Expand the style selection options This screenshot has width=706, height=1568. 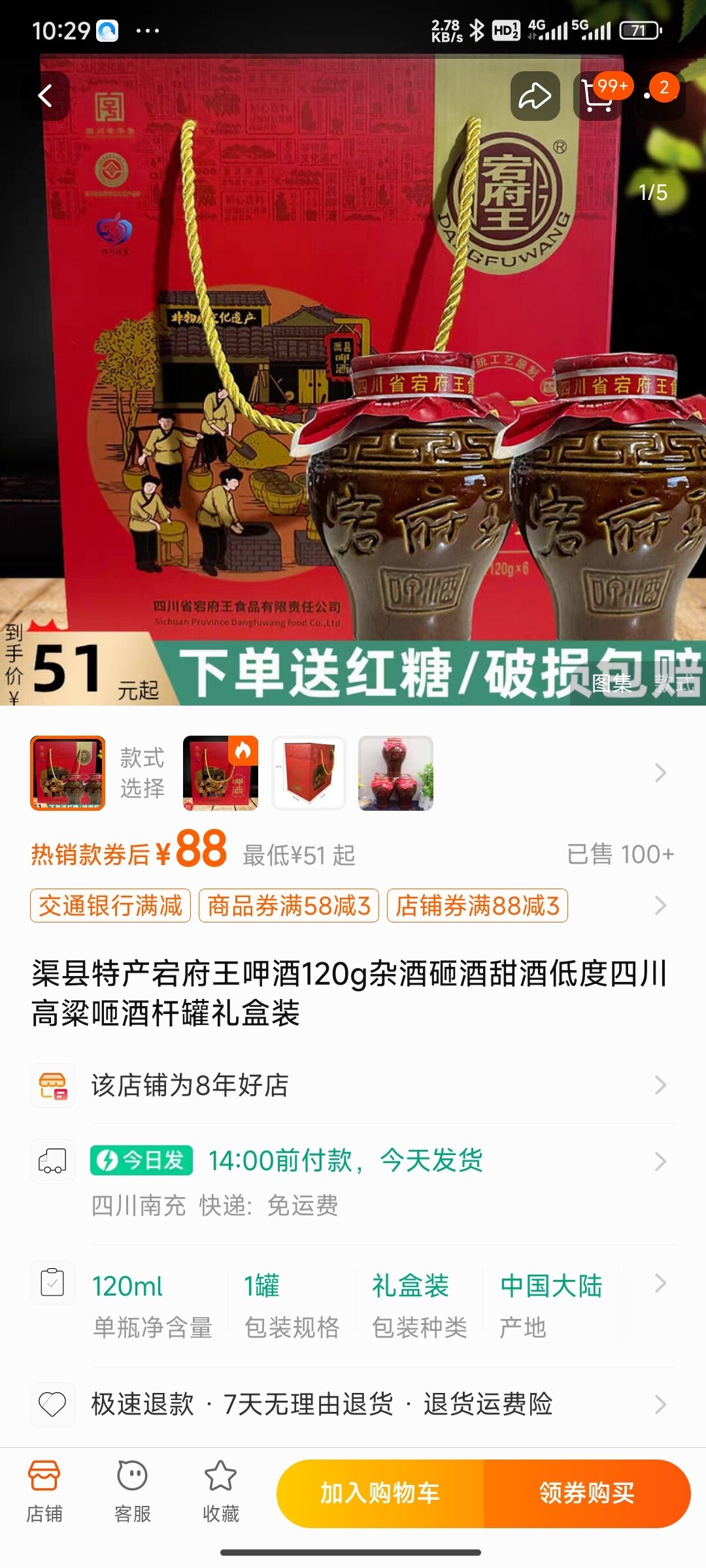point(660,773)
